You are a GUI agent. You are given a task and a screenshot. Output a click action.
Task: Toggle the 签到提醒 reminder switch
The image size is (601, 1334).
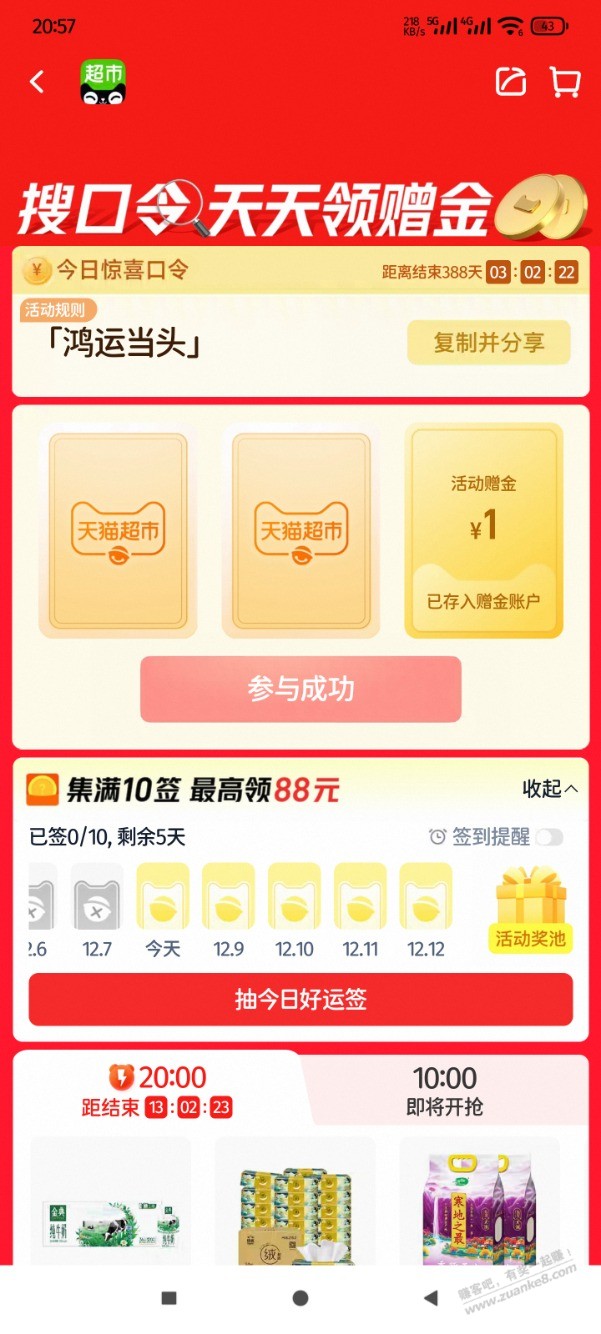pos(549,837)
